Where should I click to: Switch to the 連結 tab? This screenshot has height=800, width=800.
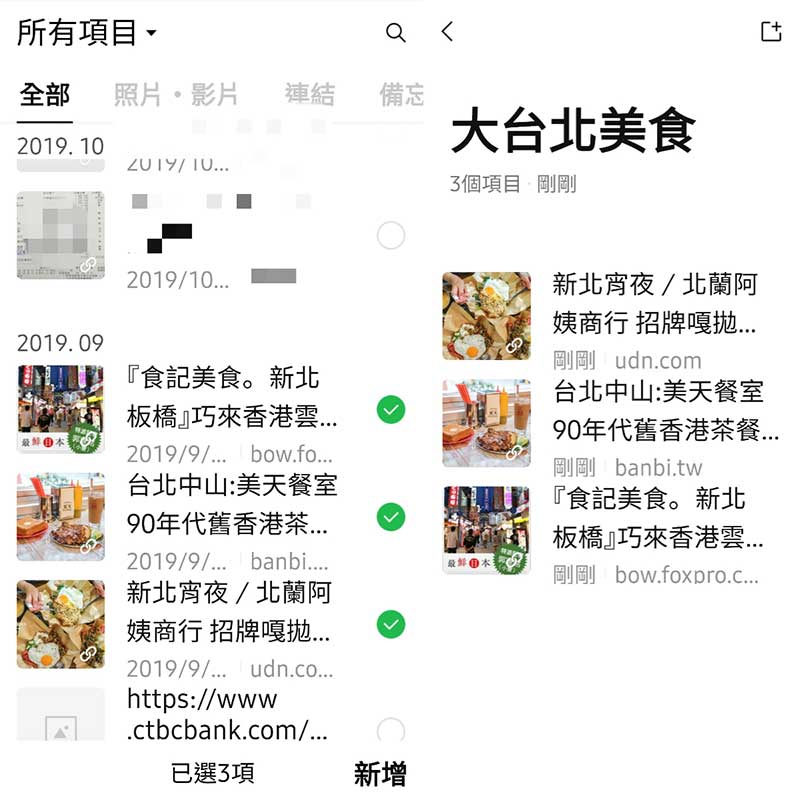pyautogui.click(x=309, y=95)
